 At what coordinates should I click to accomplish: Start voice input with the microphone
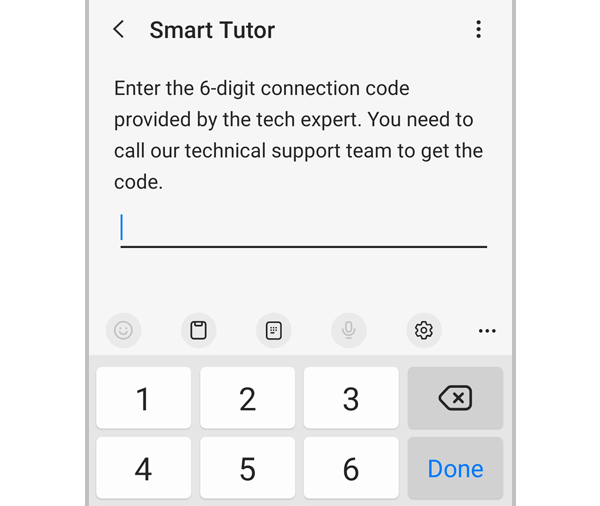pos(349,330)
